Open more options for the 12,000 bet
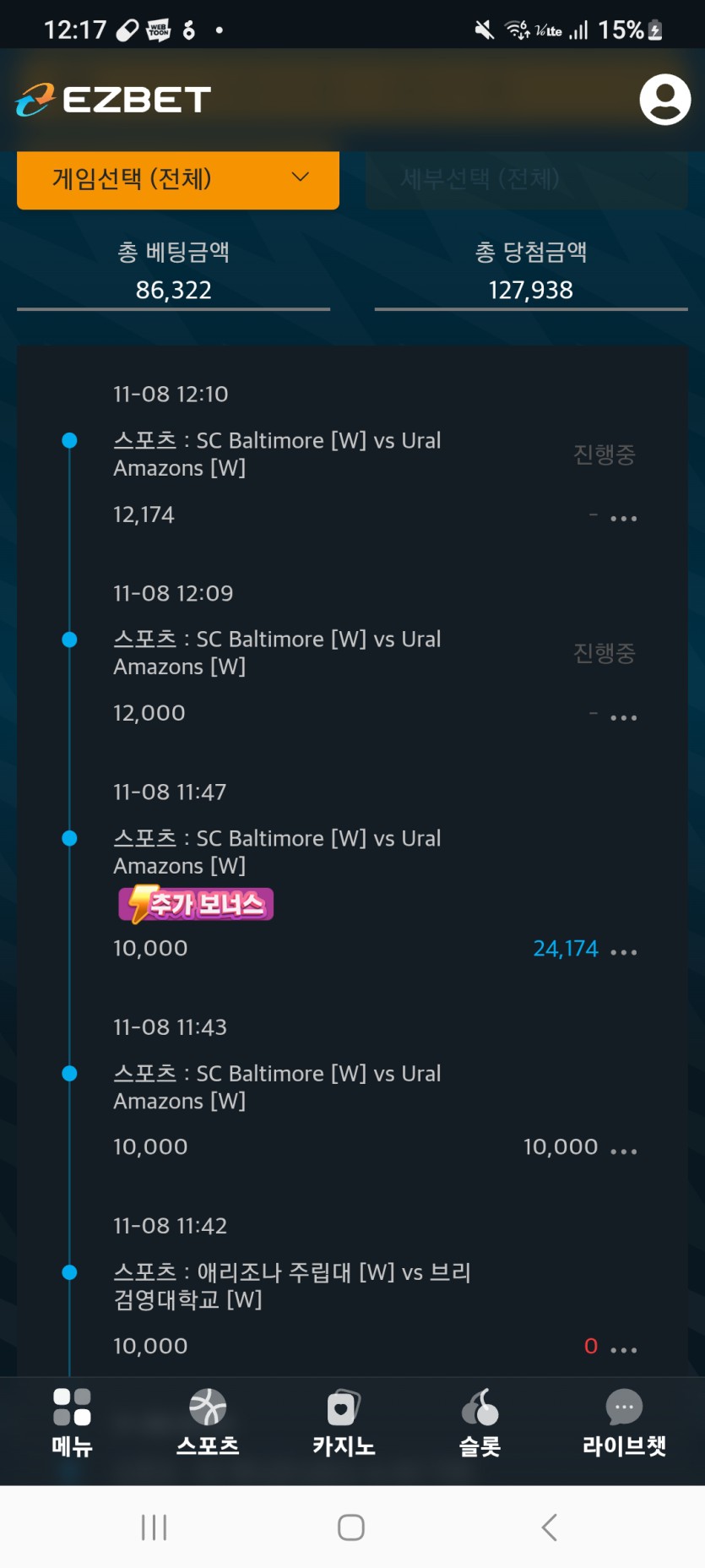 point(623,717)
